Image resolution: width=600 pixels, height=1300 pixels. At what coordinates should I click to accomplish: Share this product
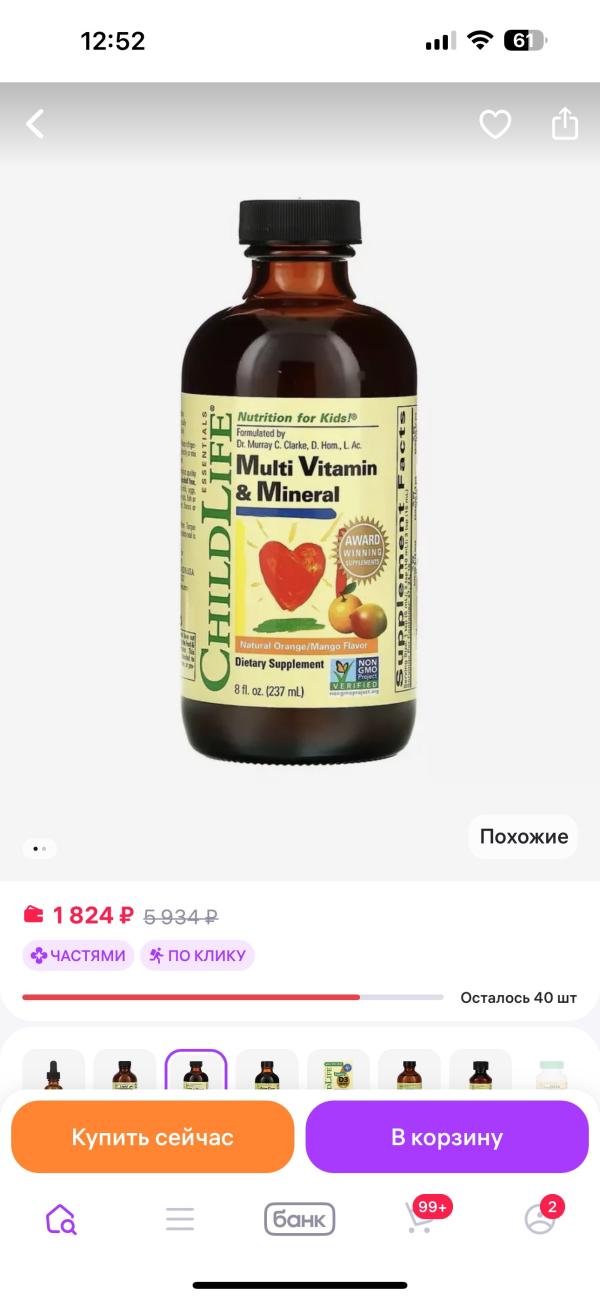pyautogui.click(x=565, y=124)
